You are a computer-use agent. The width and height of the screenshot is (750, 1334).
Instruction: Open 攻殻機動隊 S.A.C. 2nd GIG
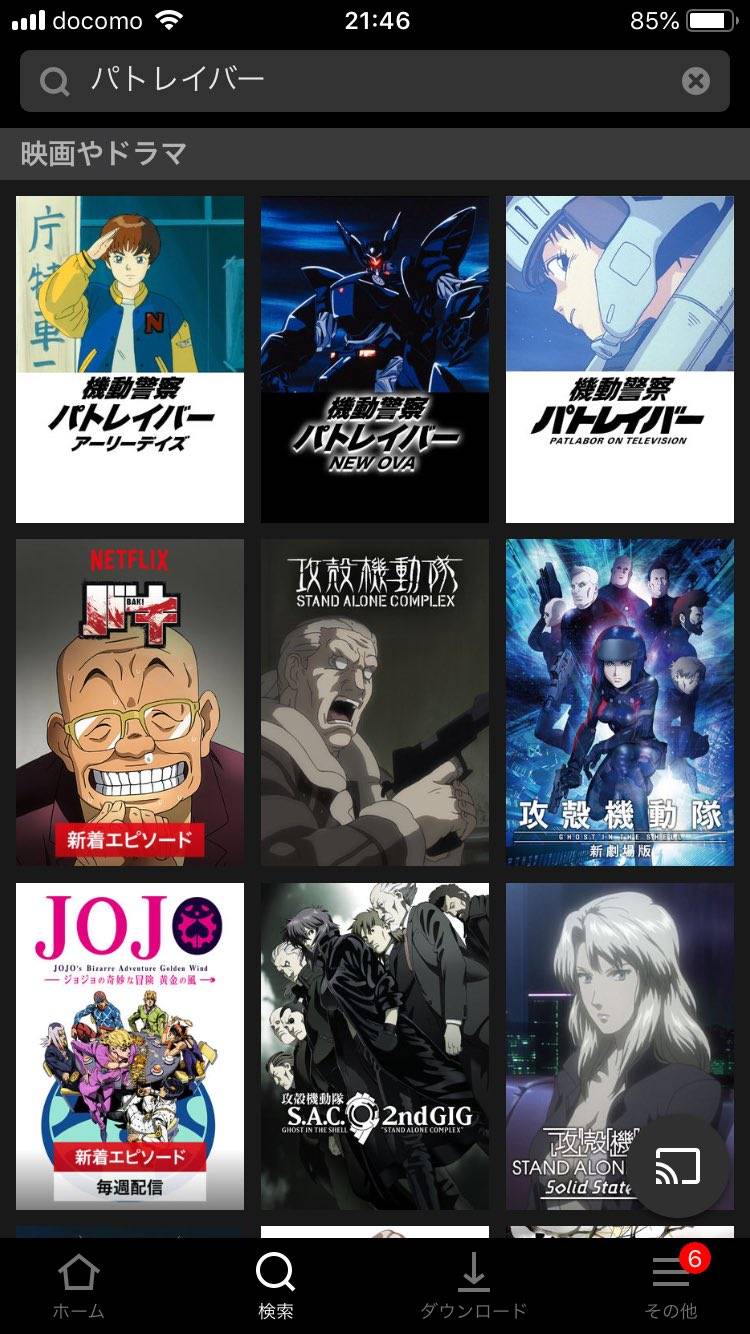point(375,1046)
